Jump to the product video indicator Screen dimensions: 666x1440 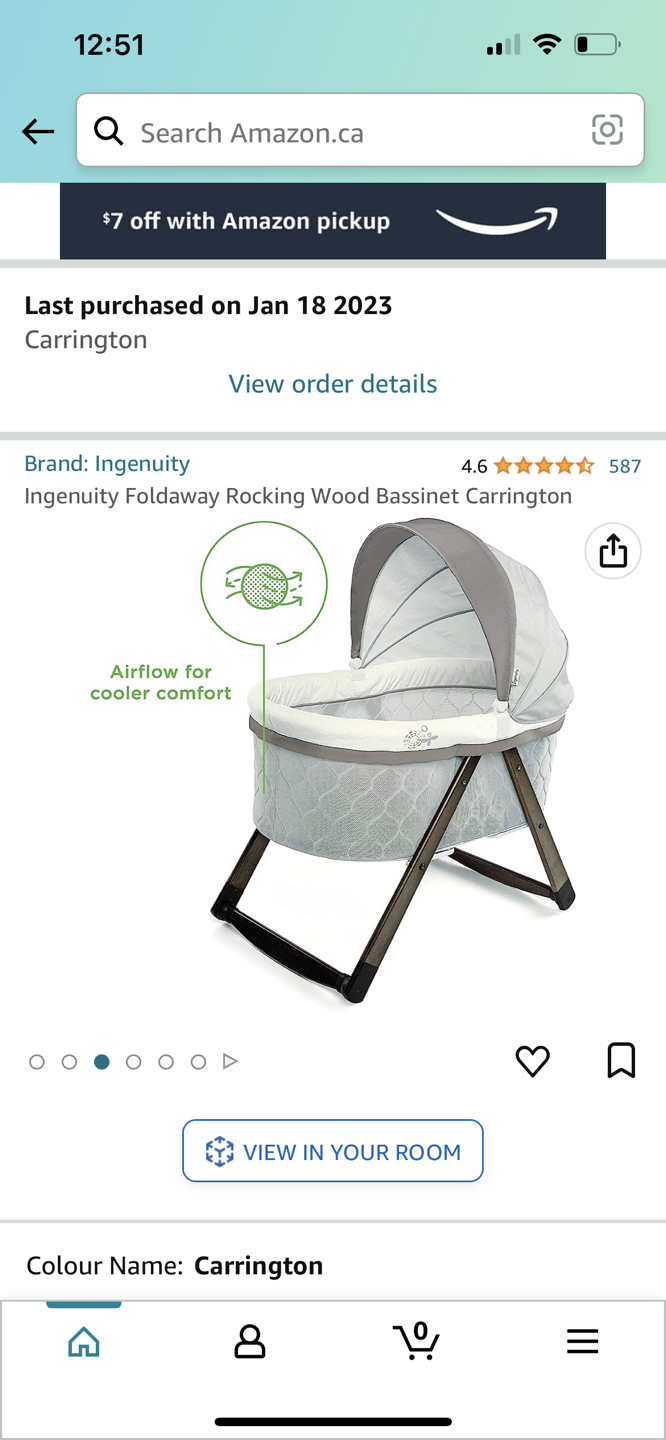tap(230, 1061)
